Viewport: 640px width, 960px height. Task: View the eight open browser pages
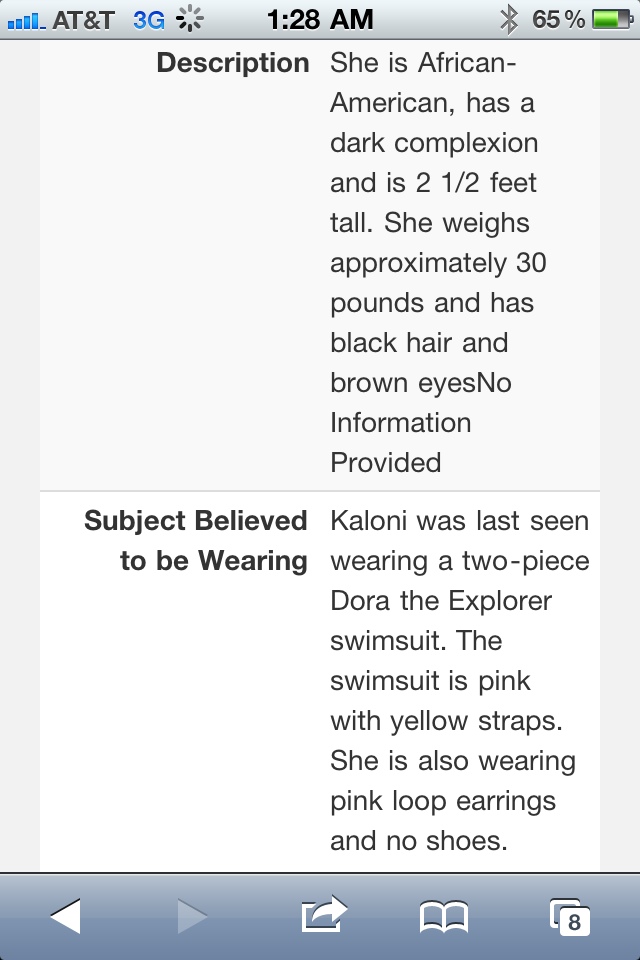[570, 915]
